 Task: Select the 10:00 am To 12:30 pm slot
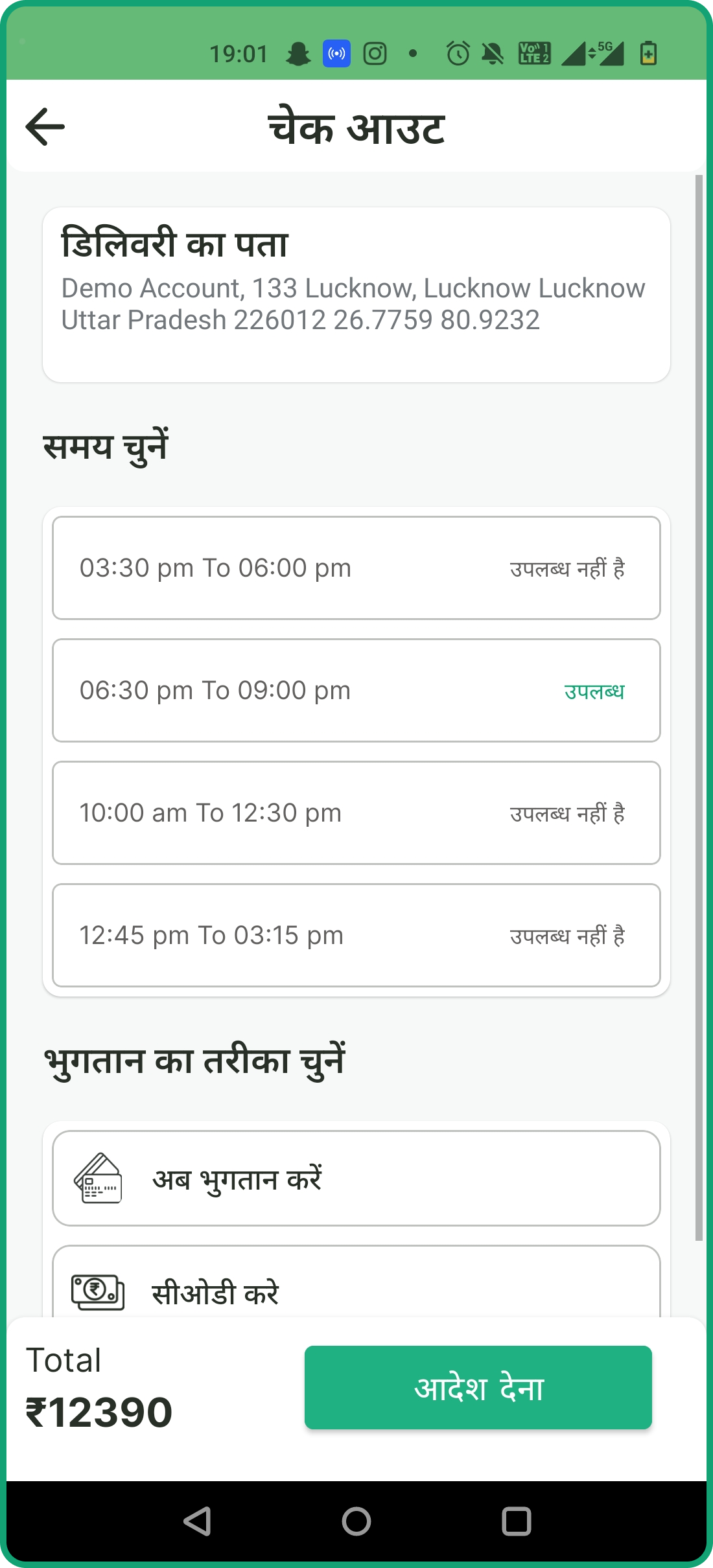(356, 813)
